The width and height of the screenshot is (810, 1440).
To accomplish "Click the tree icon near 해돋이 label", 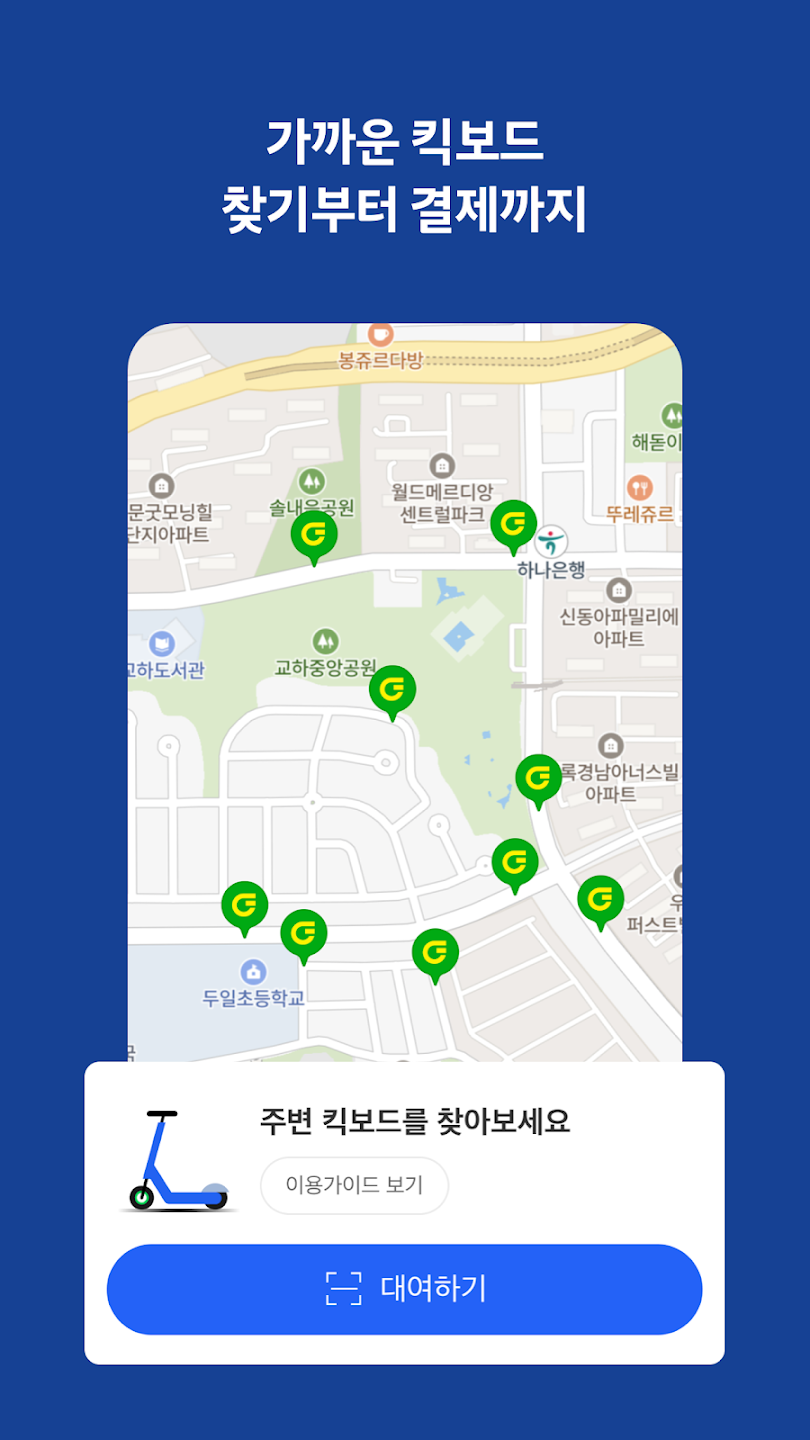I will [674, 418].
